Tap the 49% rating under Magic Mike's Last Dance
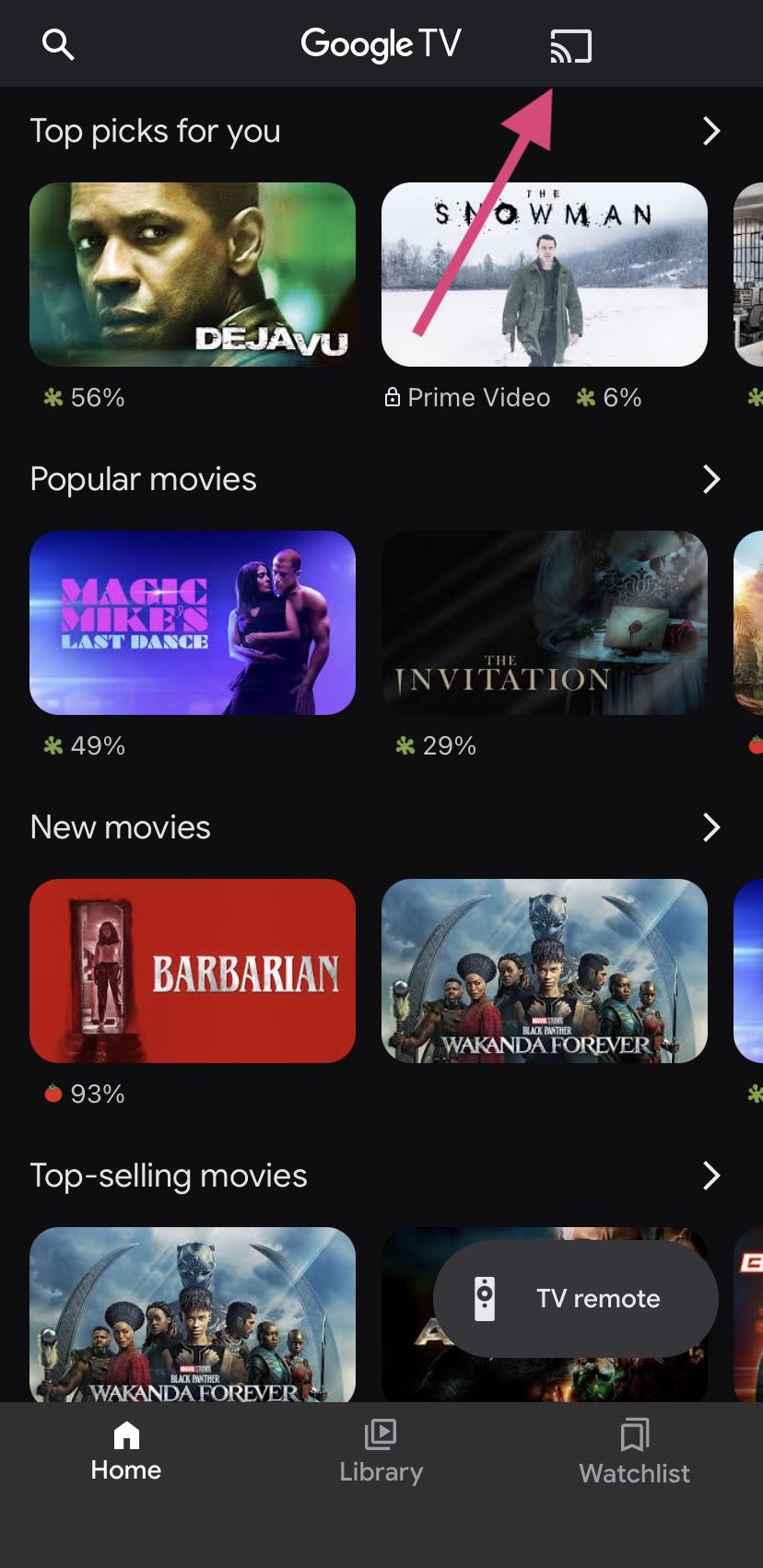 click(92, 746)
